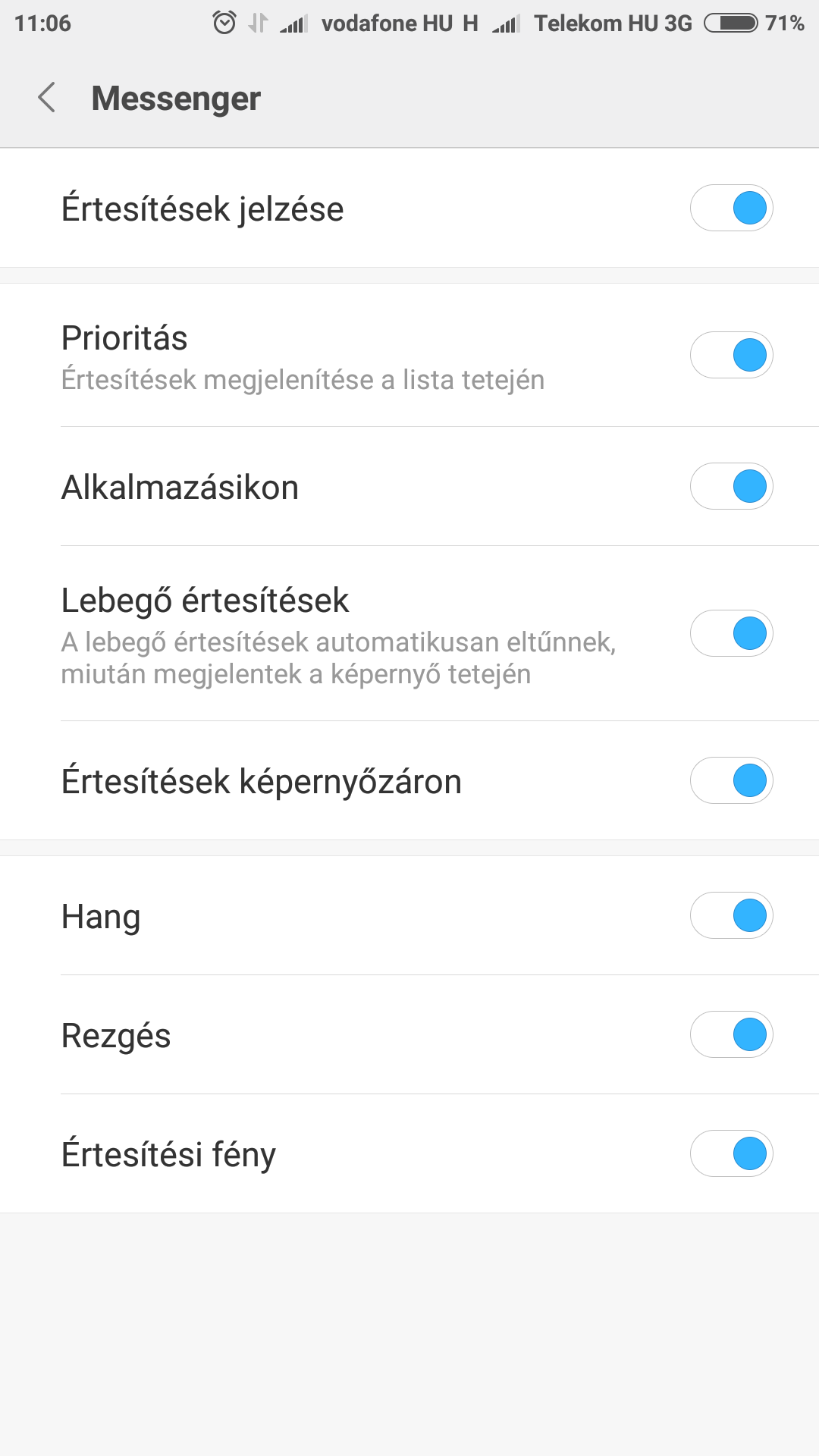
Task: Switch off Lebegő értesítések
Action: pos(731,633)
